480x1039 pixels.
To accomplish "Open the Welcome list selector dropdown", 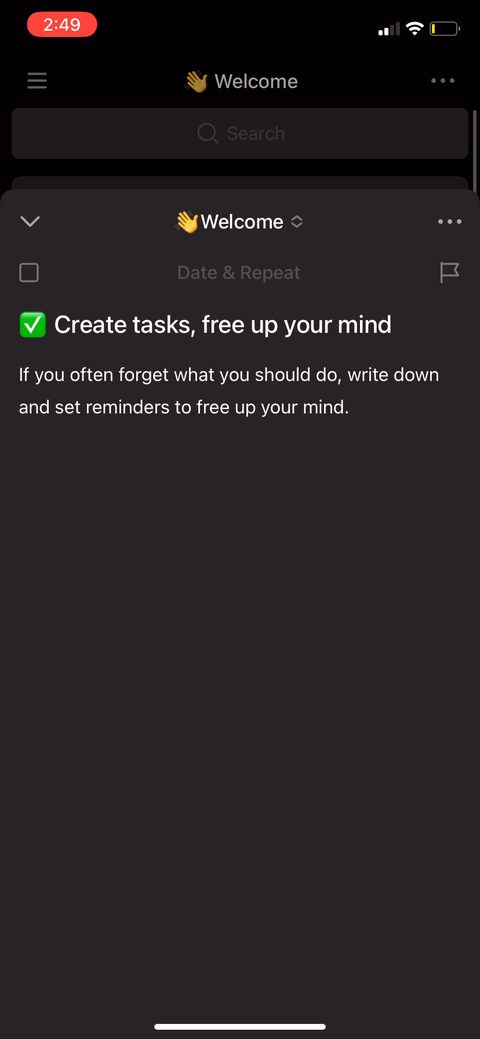I will [239, 221].
